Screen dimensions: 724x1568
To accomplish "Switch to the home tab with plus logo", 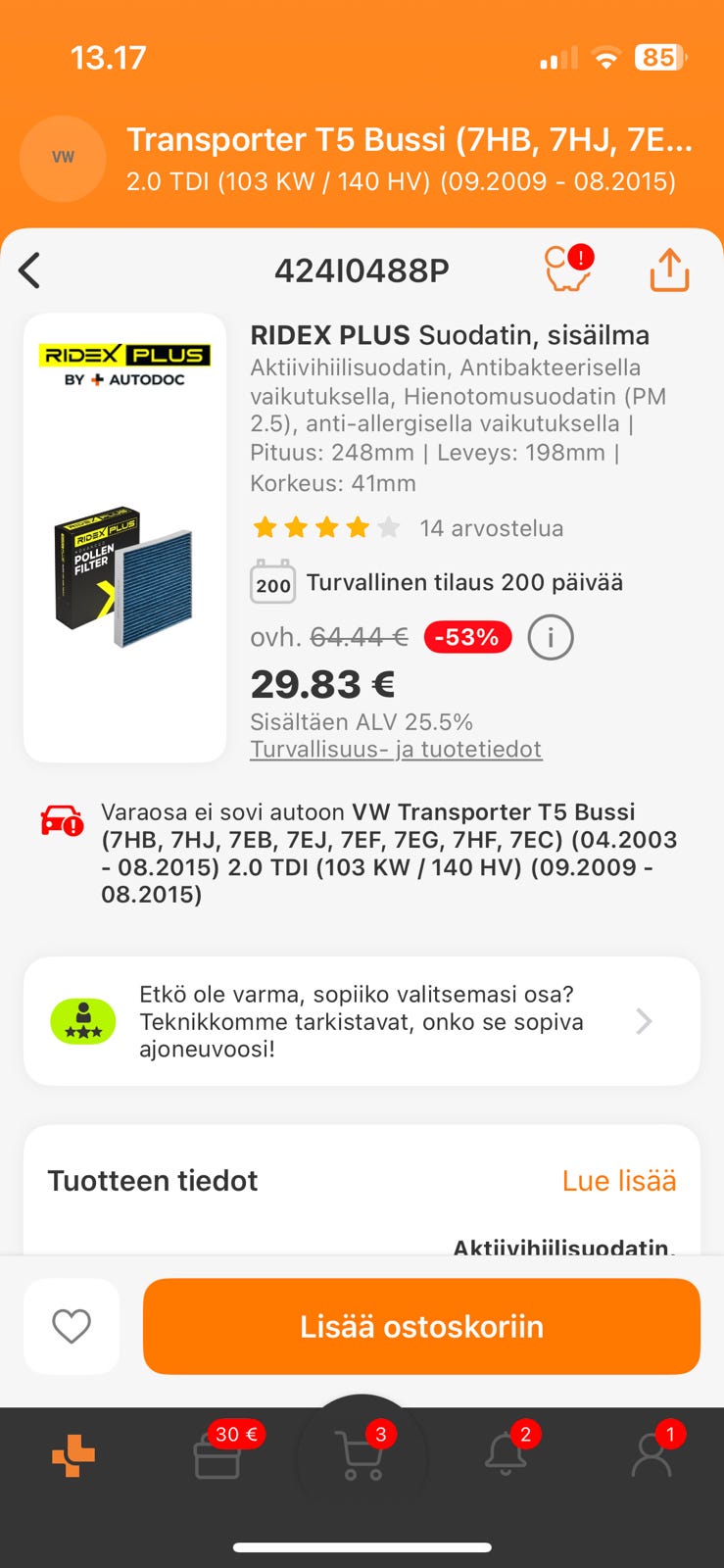I will (73, 1455).
